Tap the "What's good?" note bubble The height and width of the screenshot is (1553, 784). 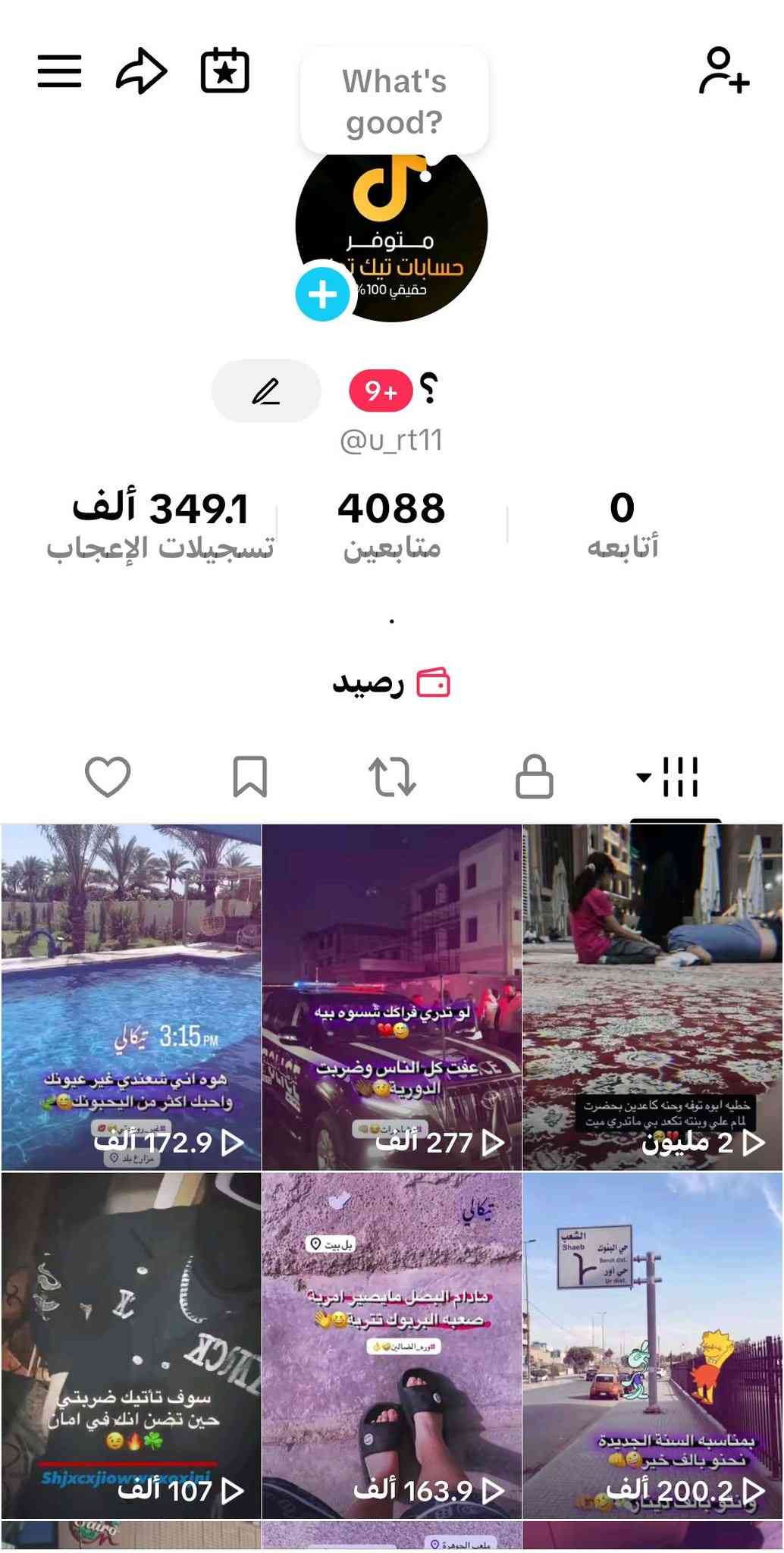pyautogui.click(x=394, y=102)
